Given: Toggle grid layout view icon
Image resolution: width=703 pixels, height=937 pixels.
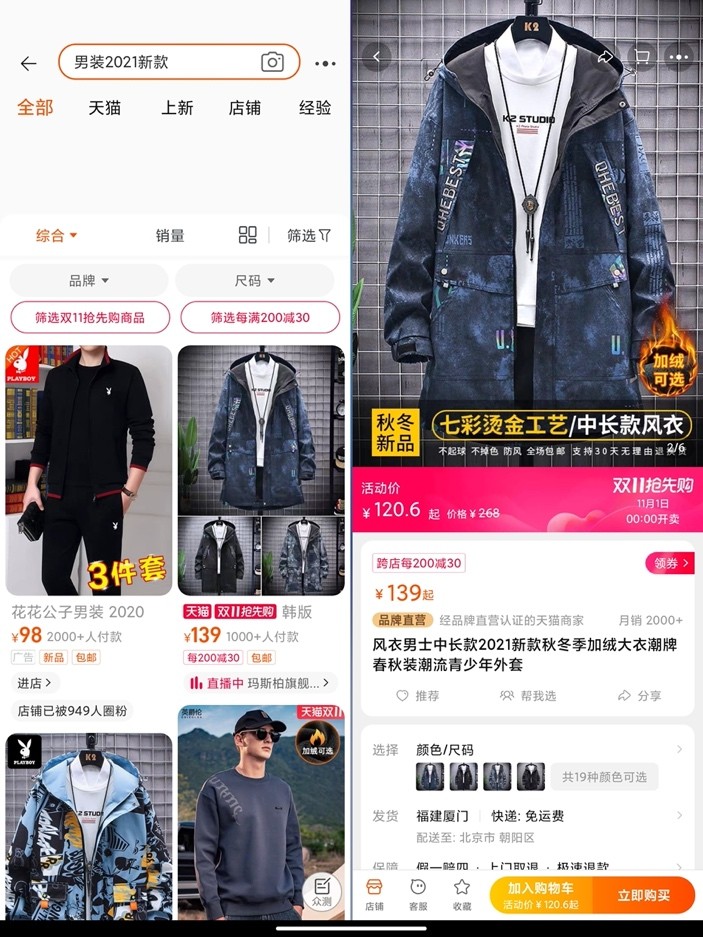Looking at the screenshot, I should [248, 235].
